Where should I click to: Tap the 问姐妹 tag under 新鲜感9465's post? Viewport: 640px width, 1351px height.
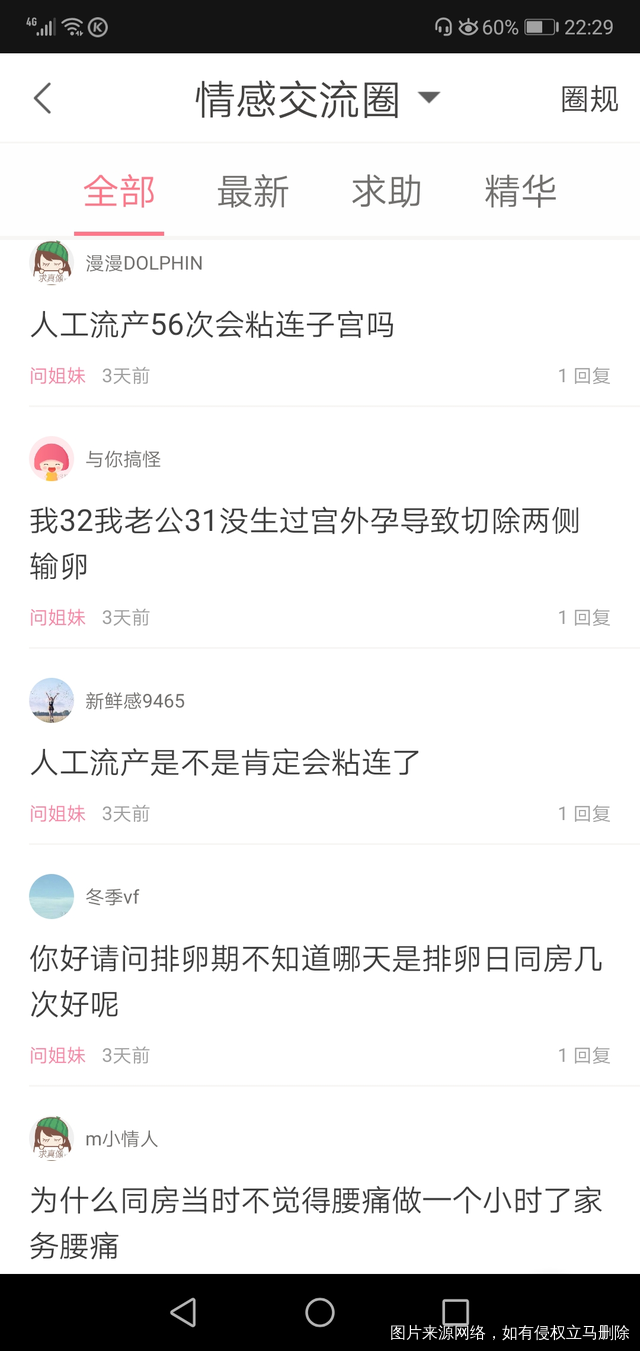click(x=58, y=814)
